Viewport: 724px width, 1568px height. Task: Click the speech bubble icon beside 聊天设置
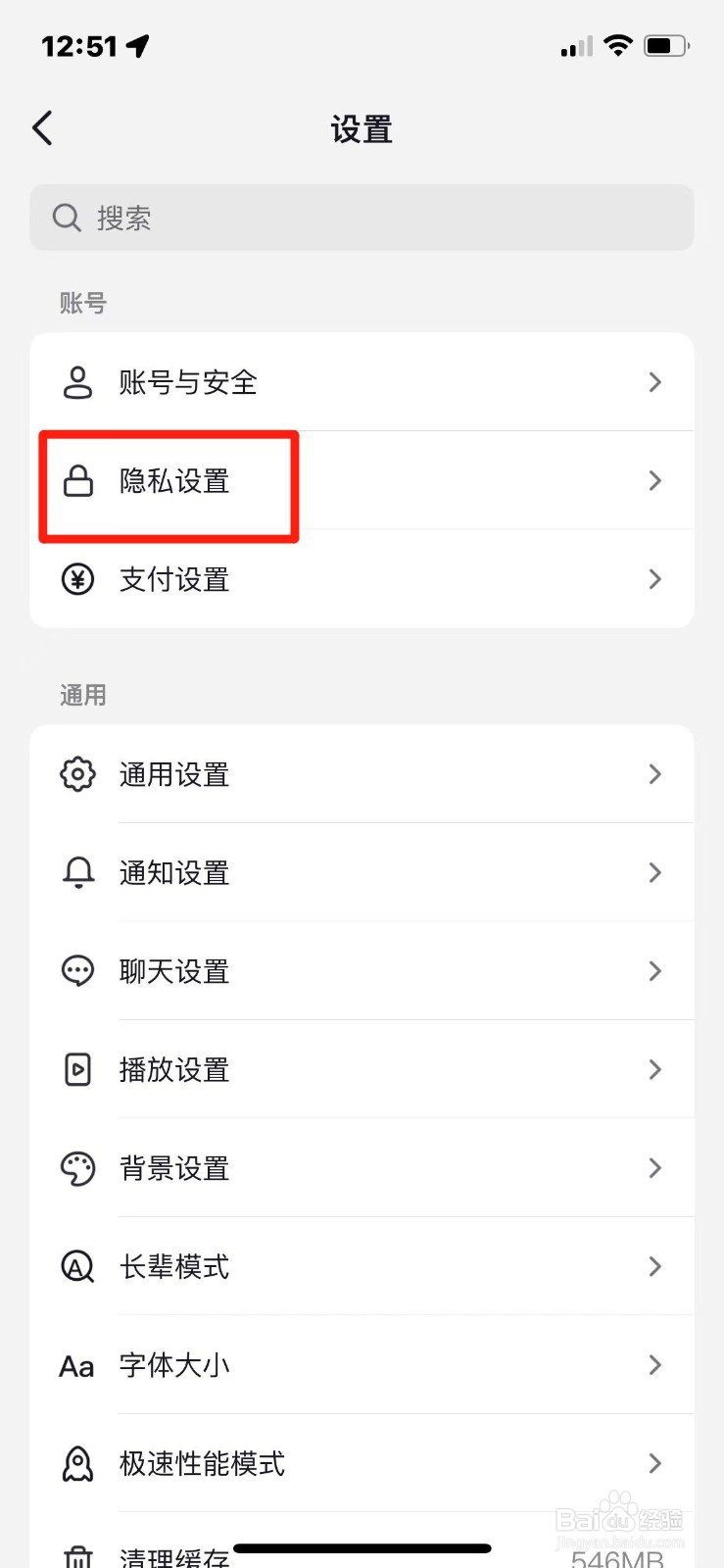(76, 971)
